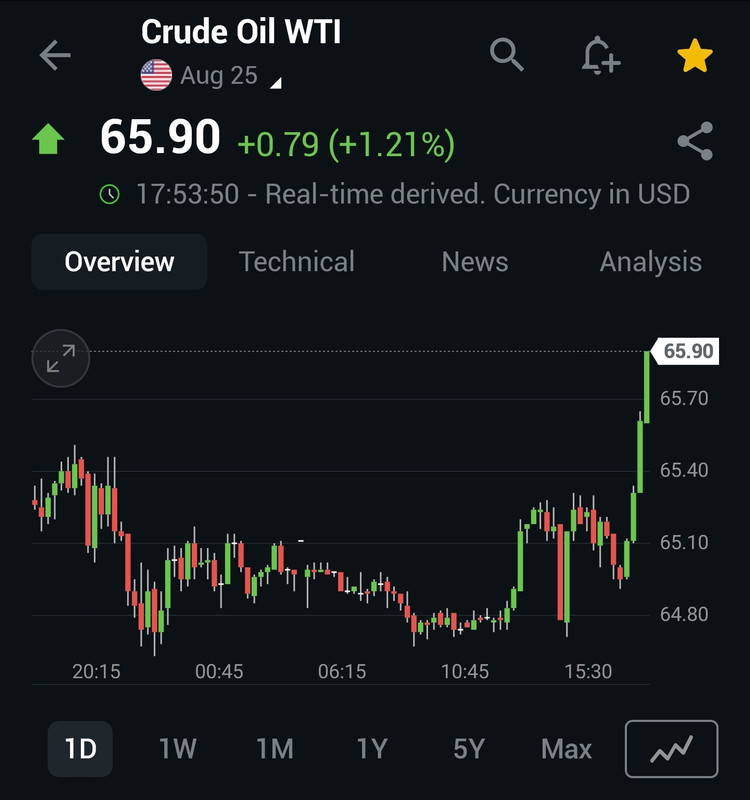Switch to the Analysis tab

650,262
